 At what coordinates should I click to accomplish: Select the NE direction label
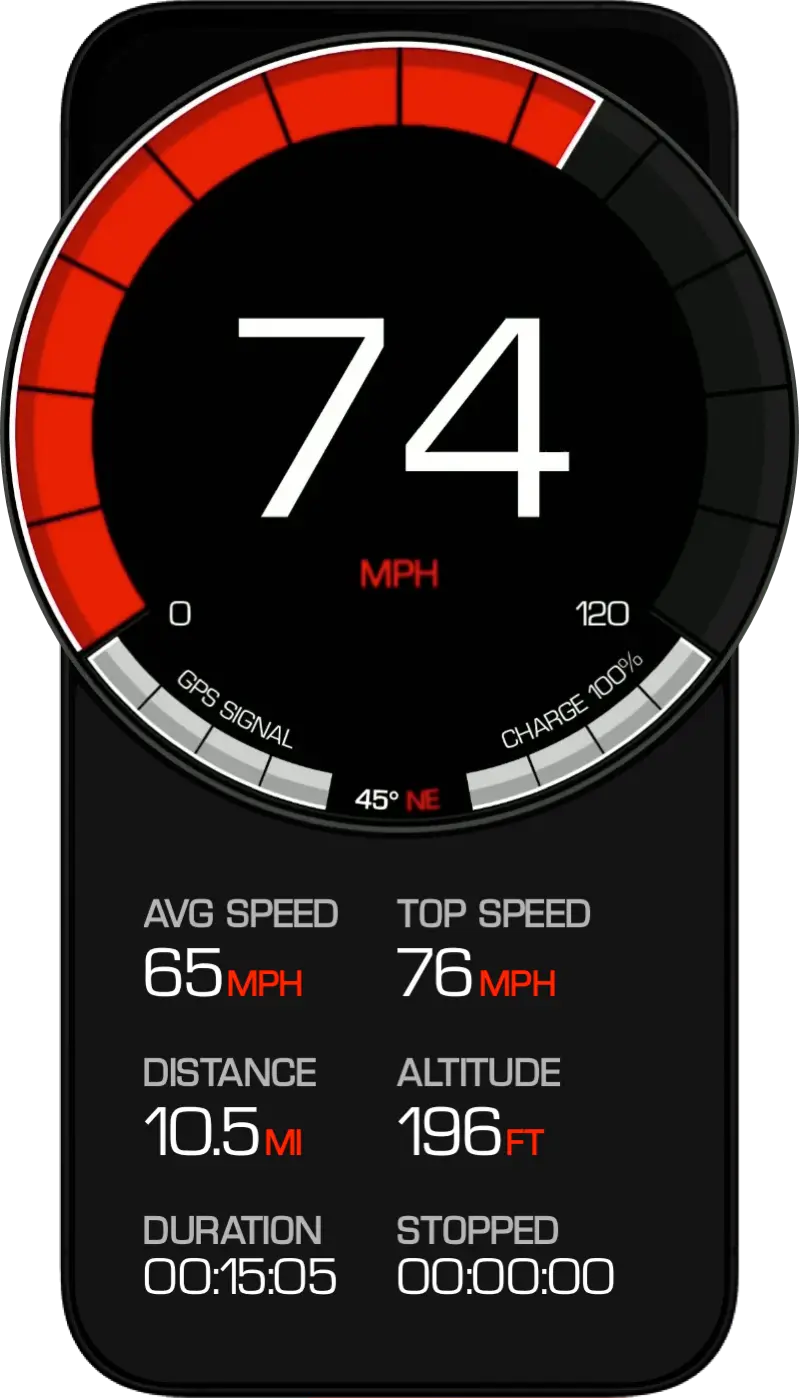pos(422,796)
